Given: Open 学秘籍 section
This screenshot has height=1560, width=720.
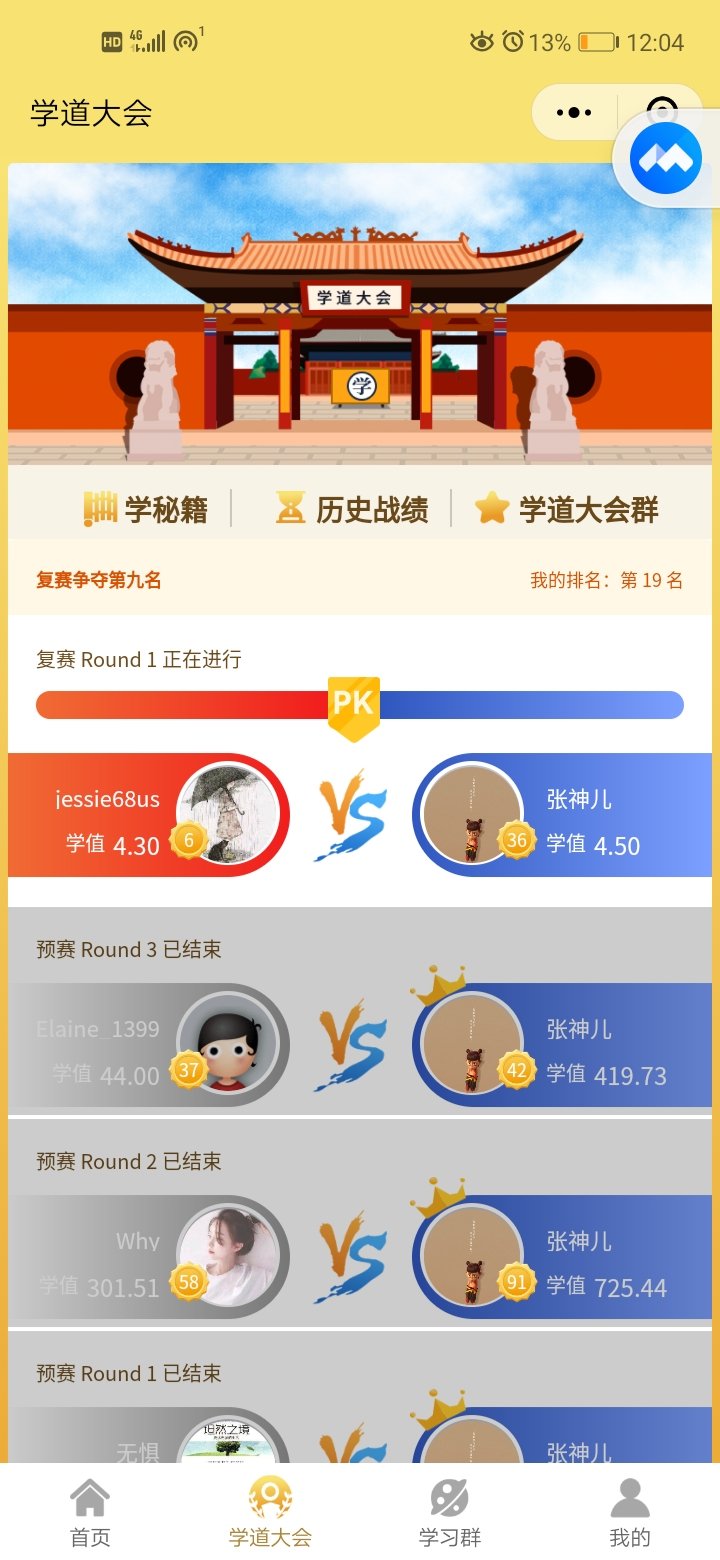Looking at the screenshot, I should point(147,509).
